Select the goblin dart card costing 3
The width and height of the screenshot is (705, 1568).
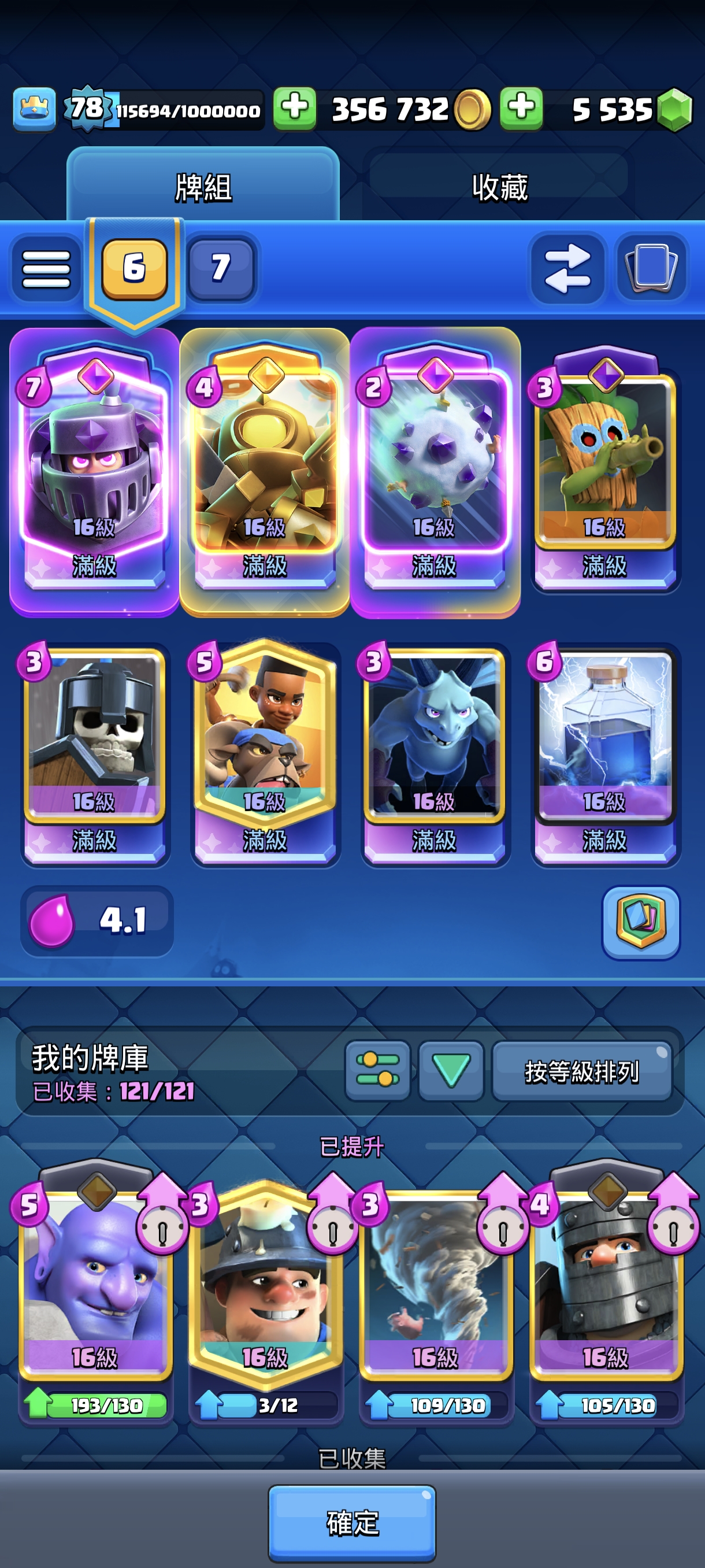[x=604, y=472]
